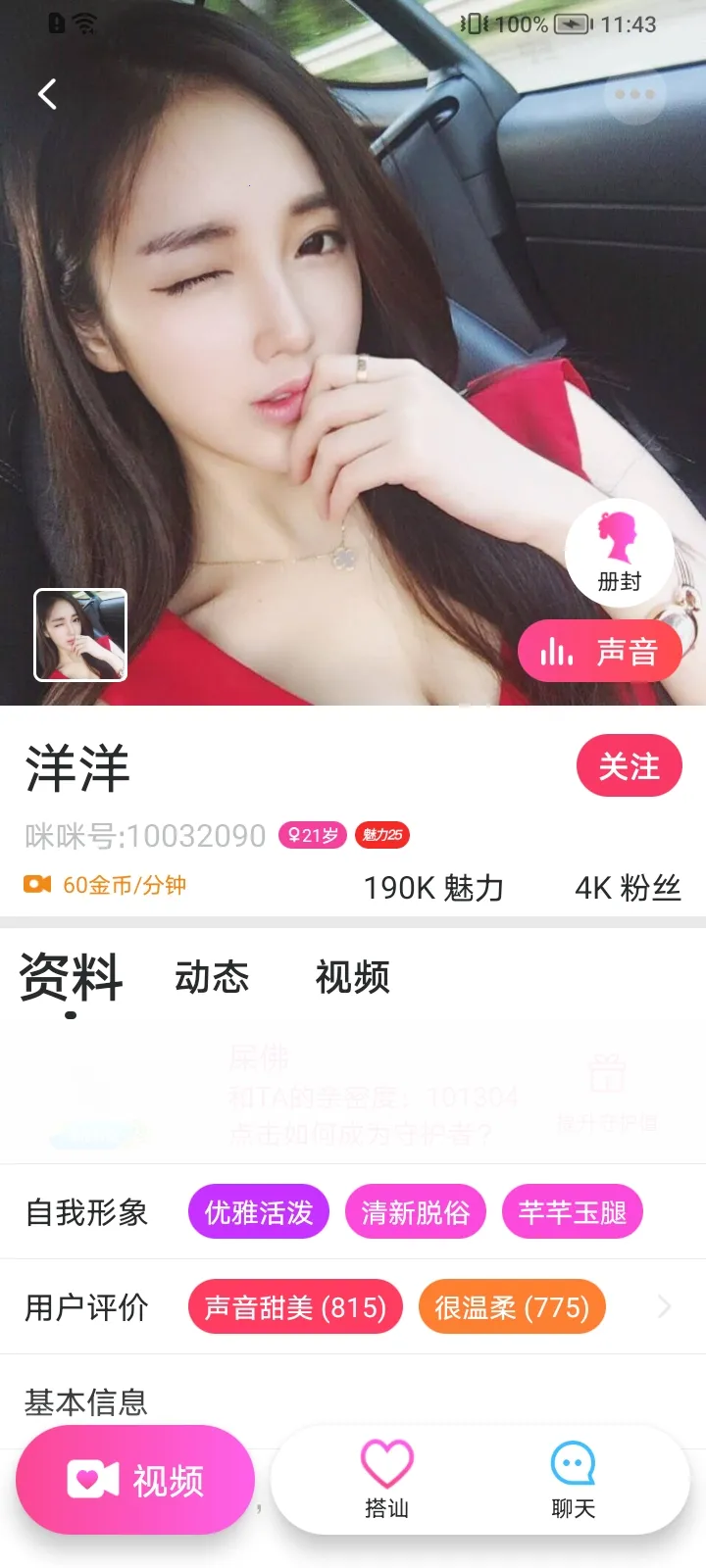Open the small profile photo thumbnail
Image resolution: width=706 pixels, height=1568 pixels.
pos(80,635)
